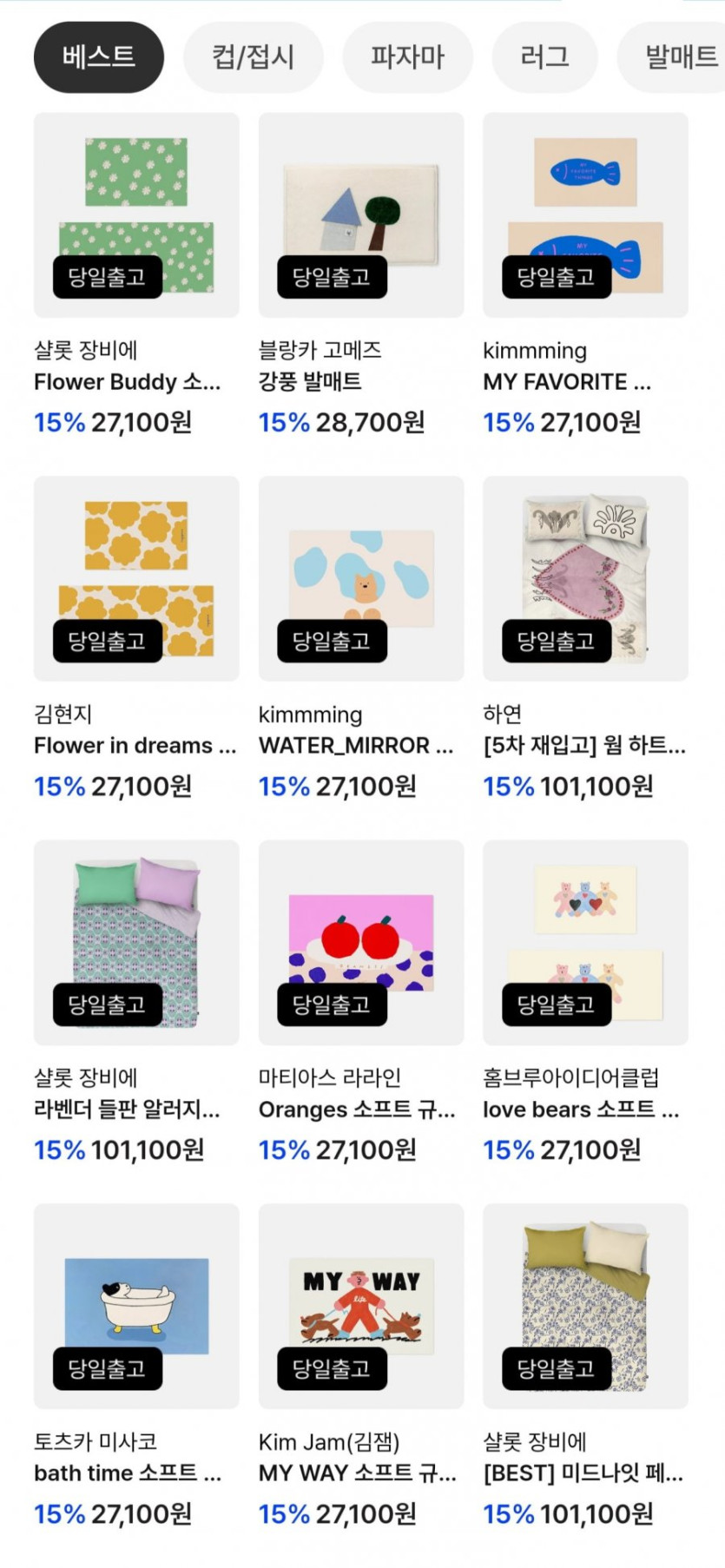Open the 러그 category chip
This screenshot has height=1568, width=725.
tap(544, 57)
